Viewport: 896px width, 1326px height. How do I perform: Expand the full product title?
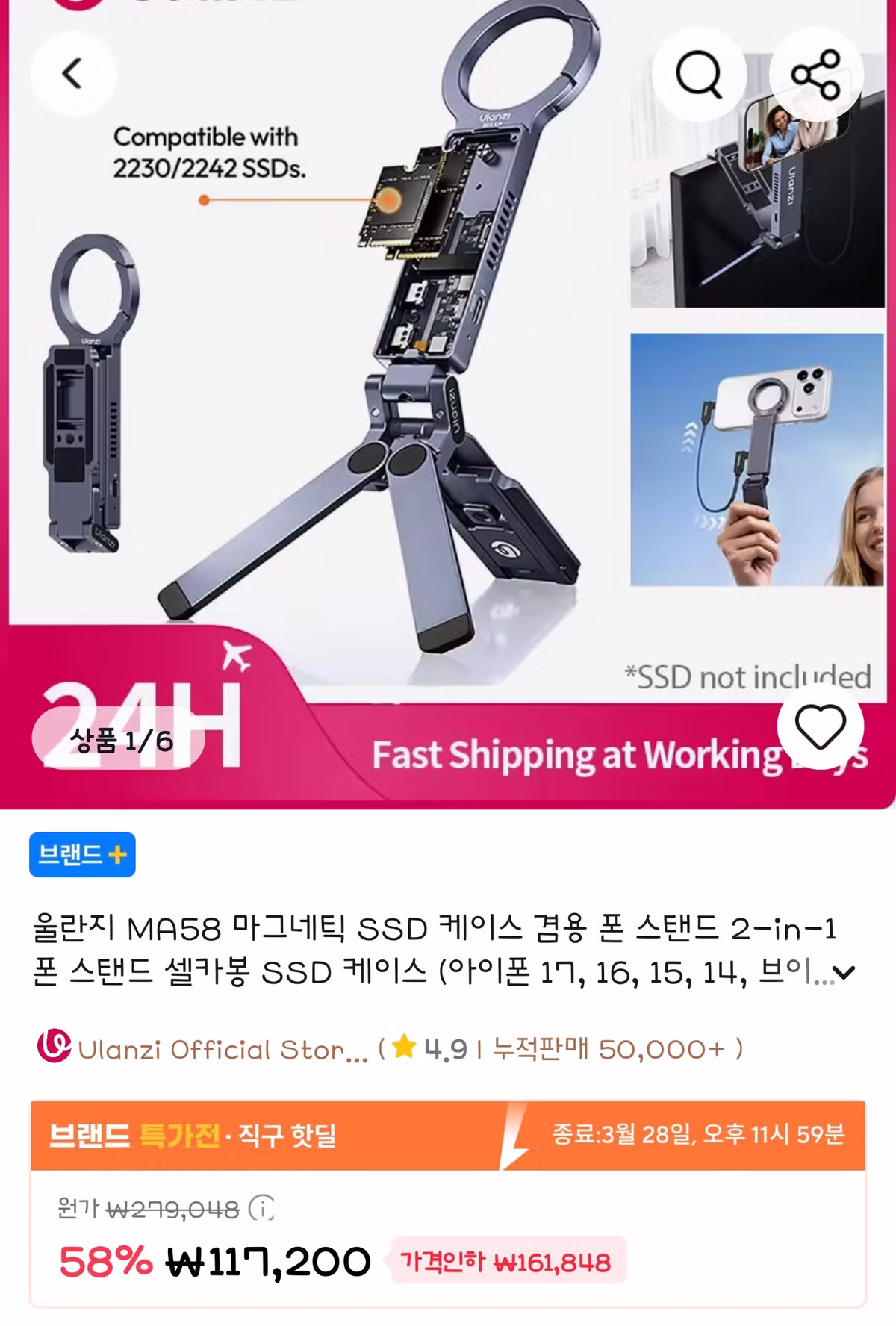(x=844, y=972)
